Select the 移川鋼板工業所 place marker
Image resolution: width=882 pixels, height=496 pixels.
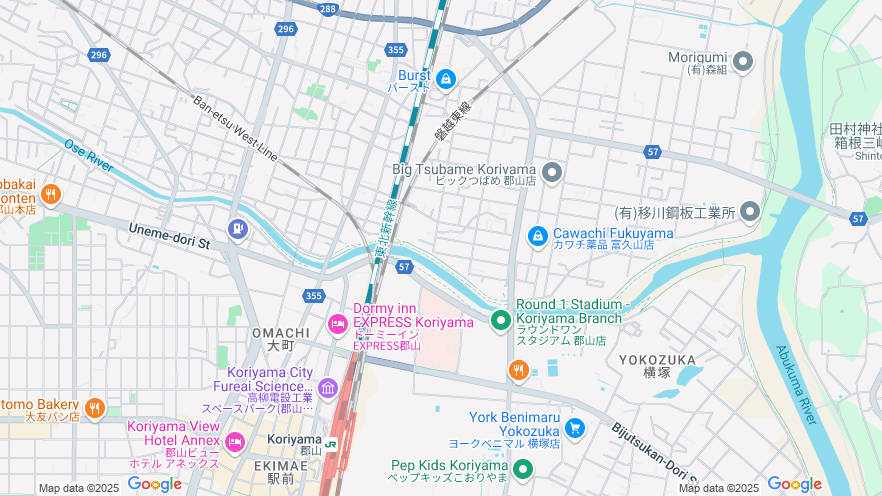click(750, 213)
